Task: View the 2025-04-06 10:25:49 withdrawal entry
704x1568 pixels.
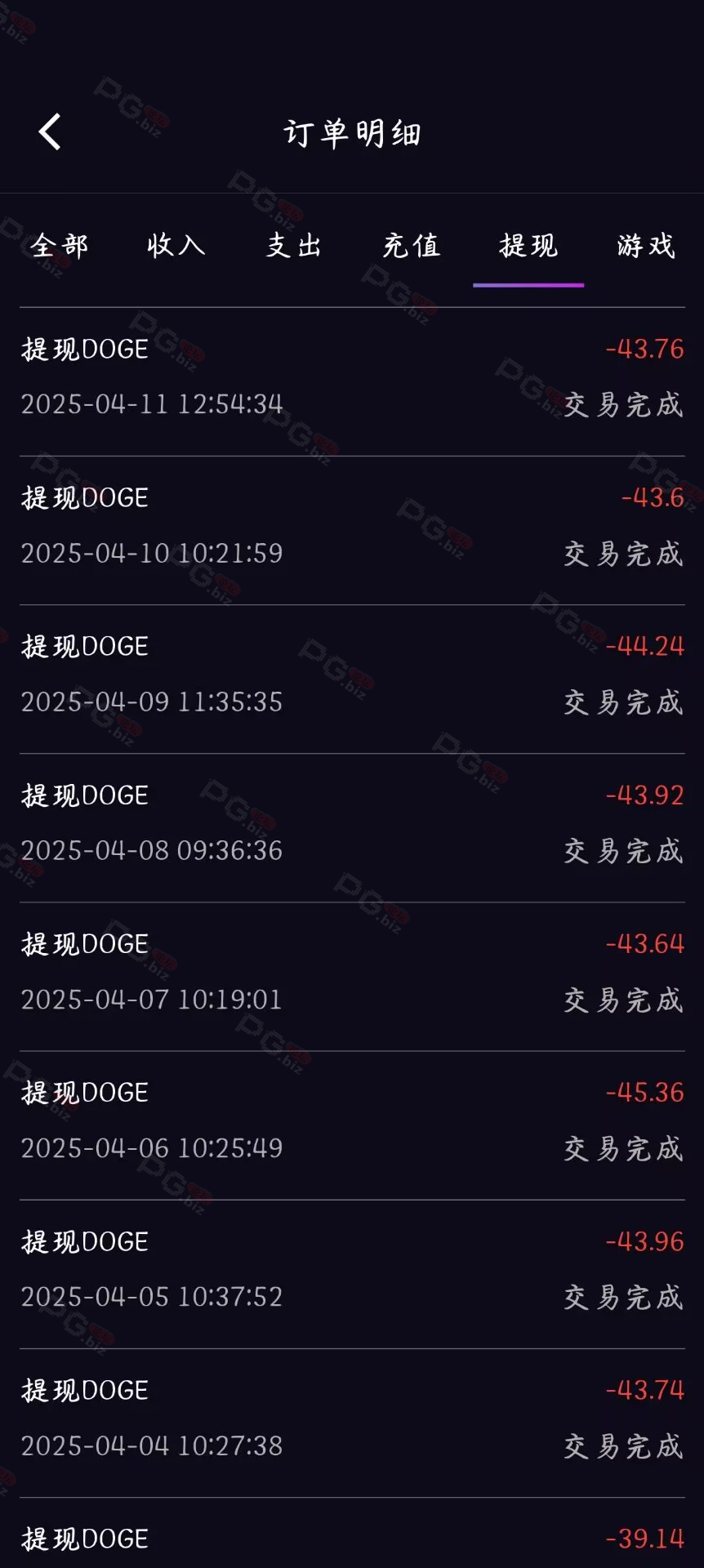Action: click(352, 1125)
